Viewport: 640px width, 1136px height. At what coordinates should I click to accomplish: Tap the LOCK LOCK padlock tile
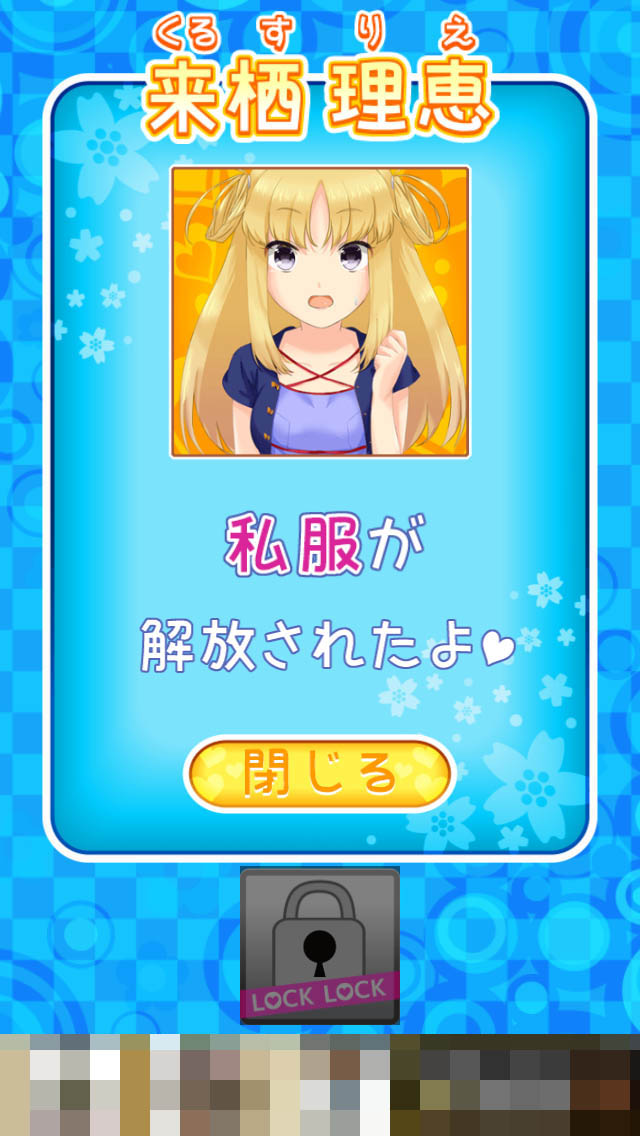(320, 946)
